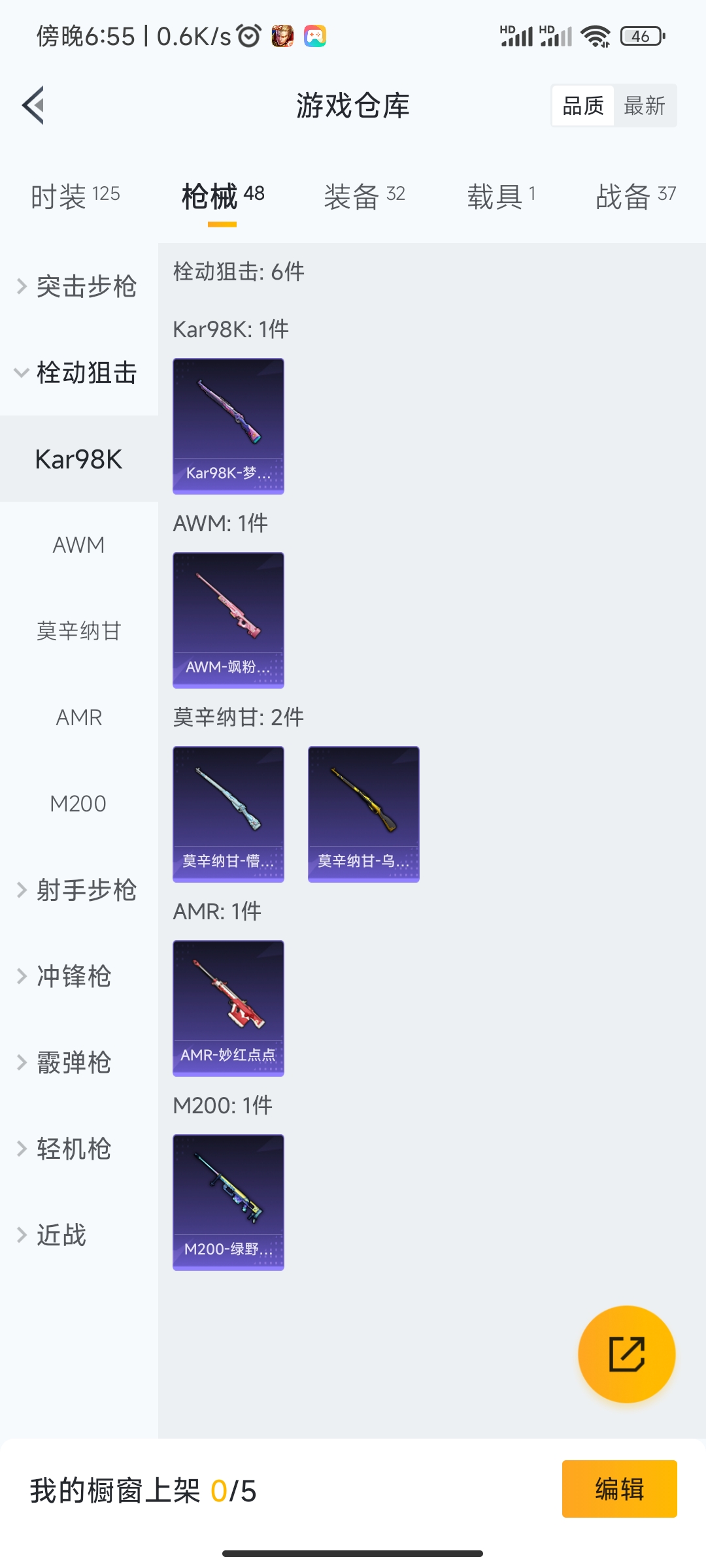Select AWM in the side list

coord(78,545)
